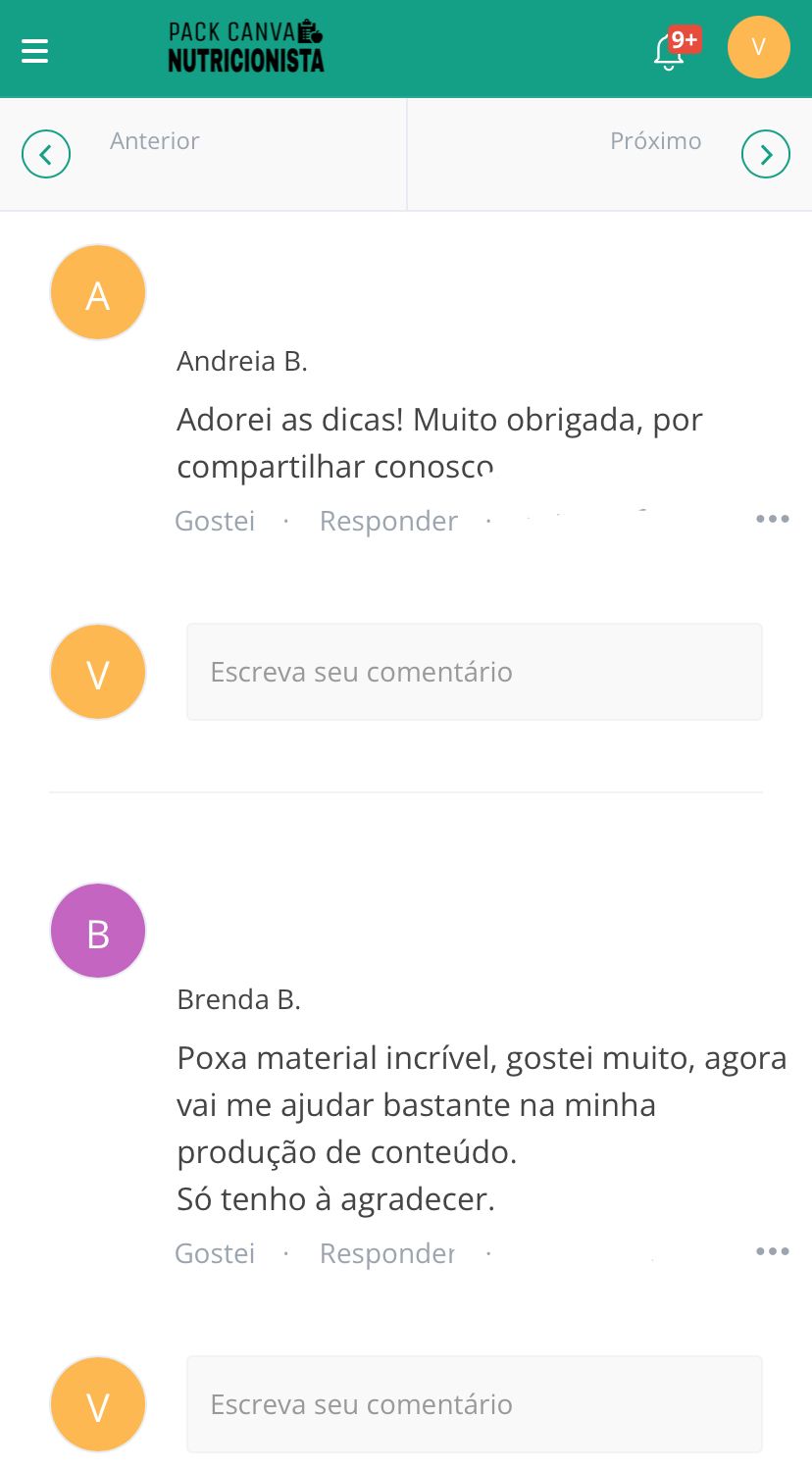The width and height of the screenshot is (812, 1469).
Task: Like Brenda B.'s comment with Gostei
Action: pos(215,1253)
